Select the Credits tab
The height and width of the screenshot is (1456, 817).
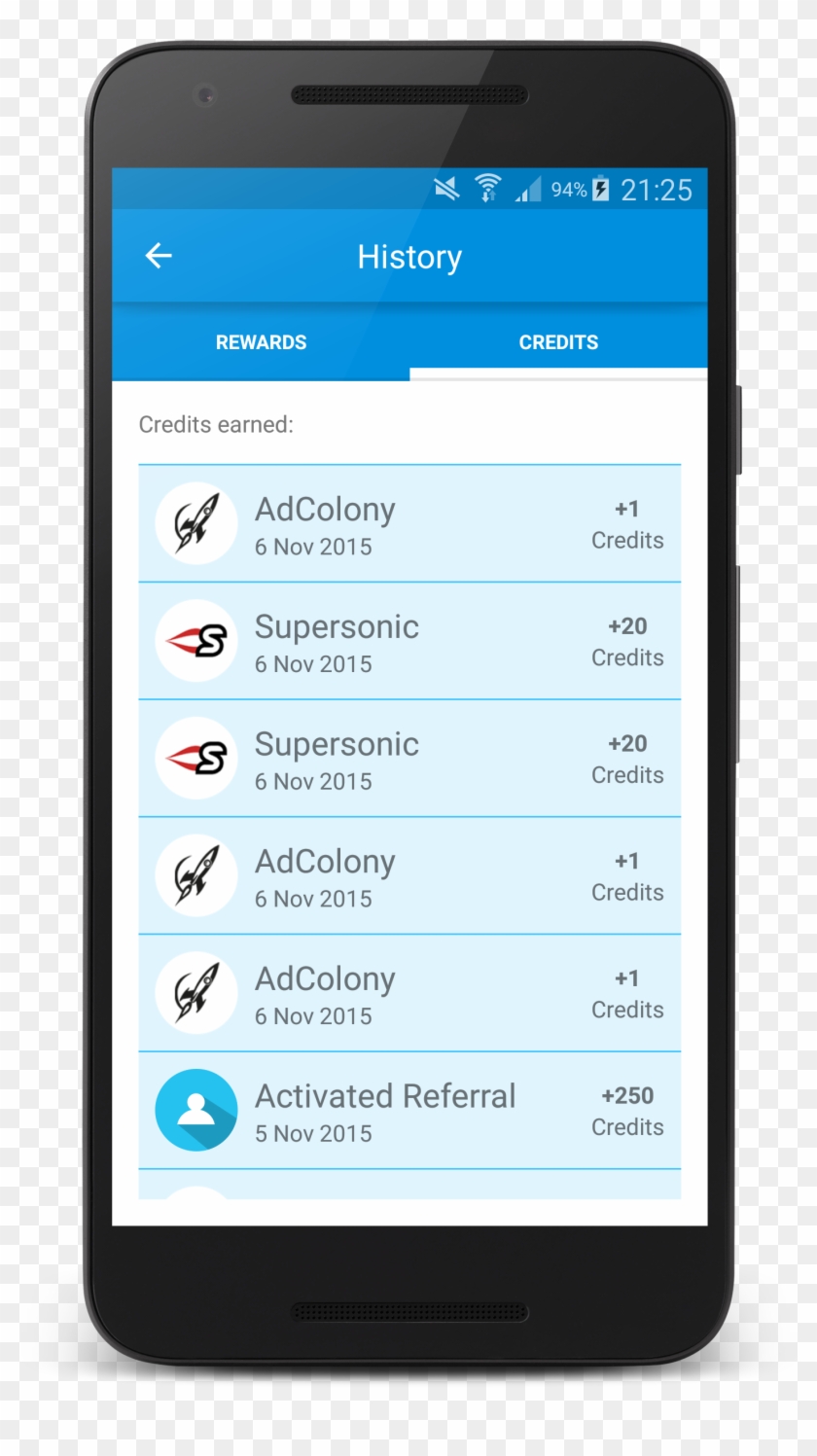pyautogui.click(x=558, y=342)
